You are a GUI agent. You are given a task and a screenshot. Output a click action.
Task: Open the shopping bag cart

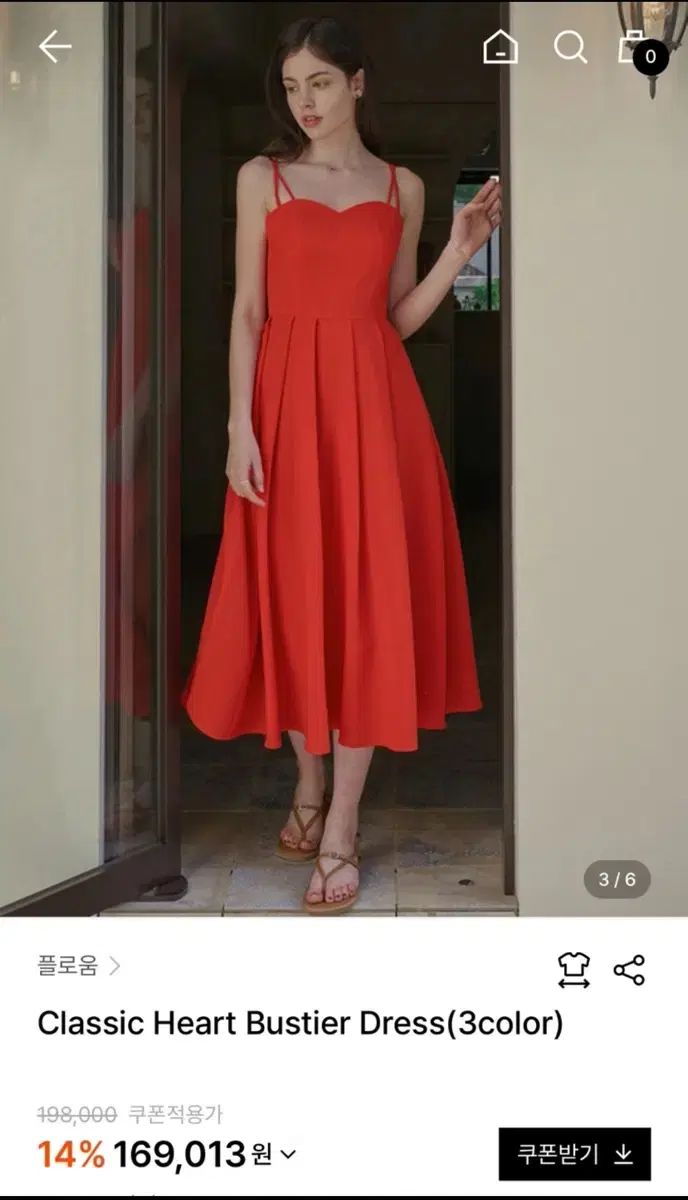637,47
